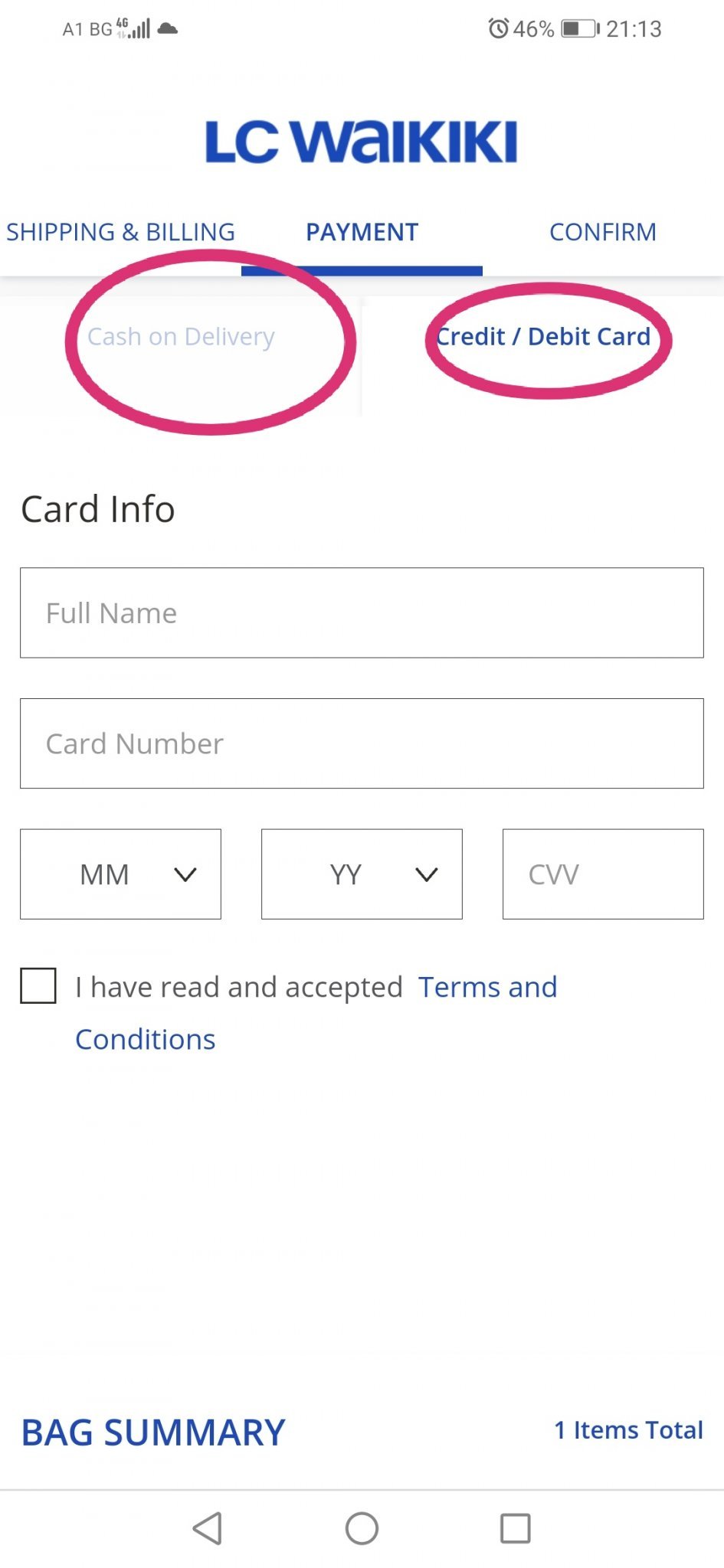Select the Payment step tab

click(362, 232)
